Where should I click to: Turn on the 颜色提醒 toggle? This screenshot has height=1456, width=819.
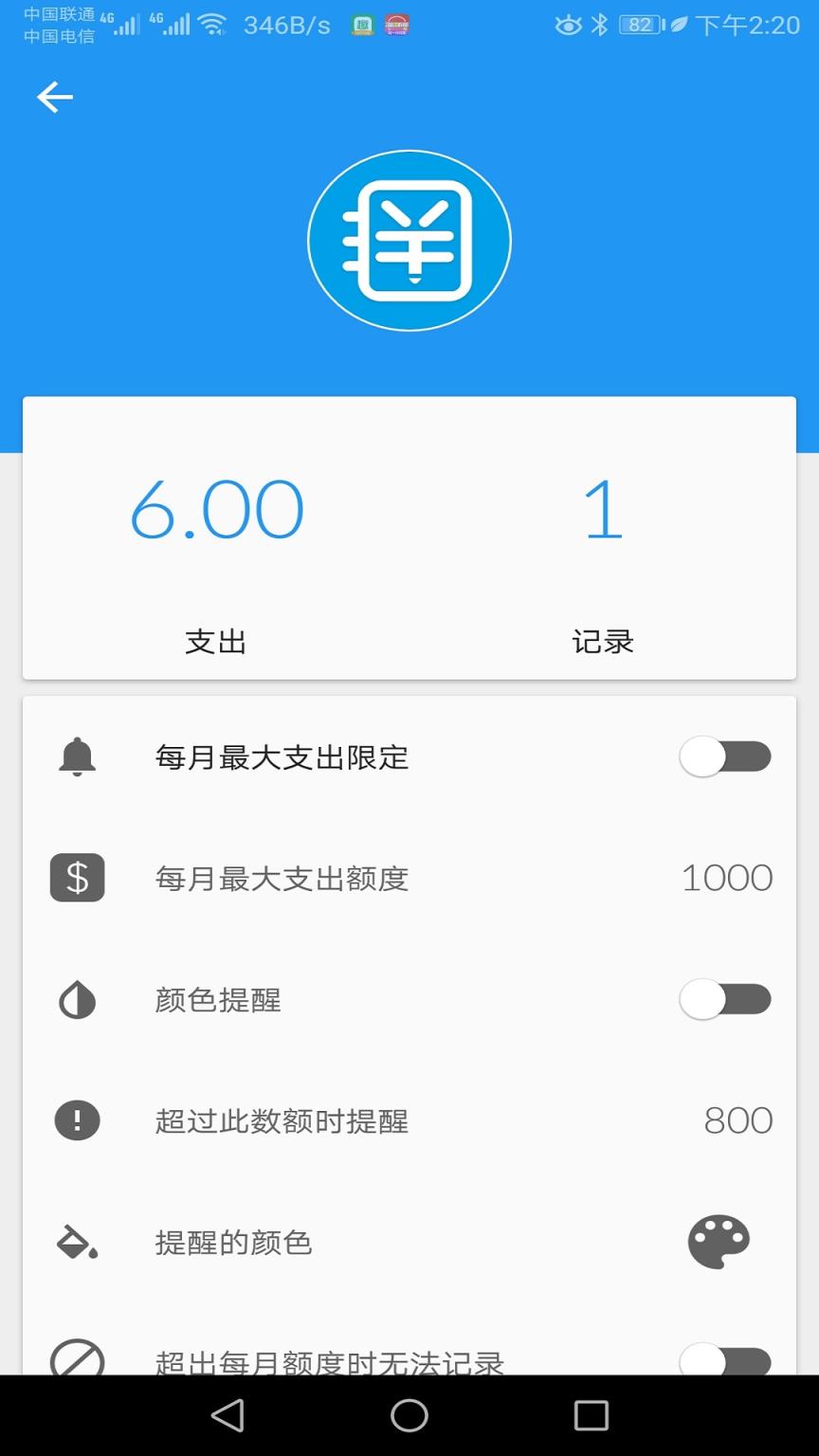[725, 998]
